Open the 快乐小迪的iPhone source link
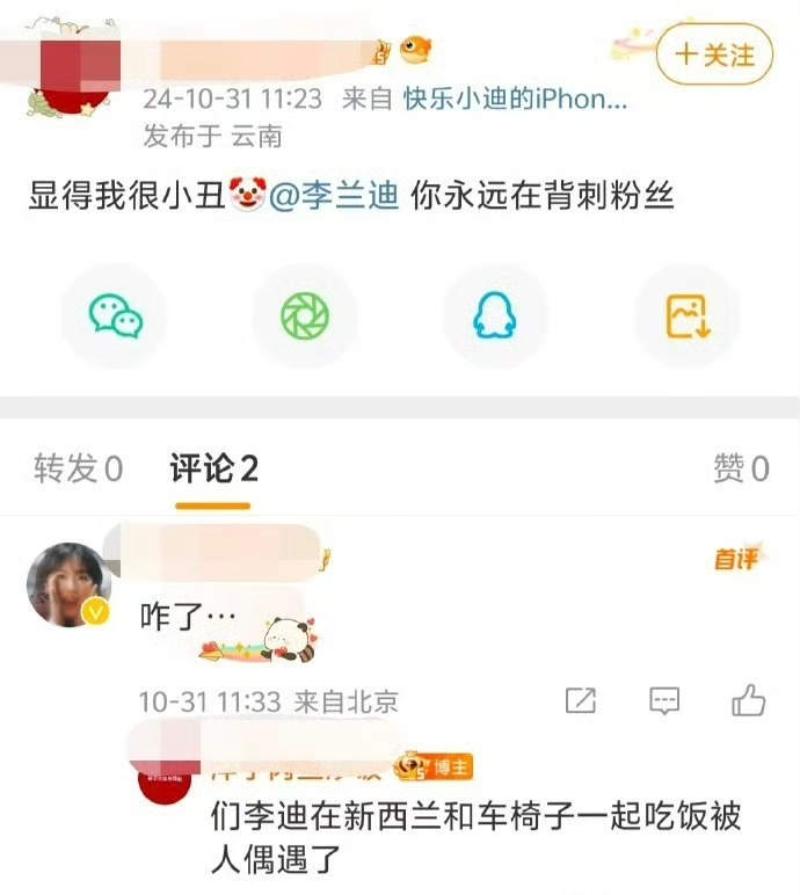 point(515,100)
